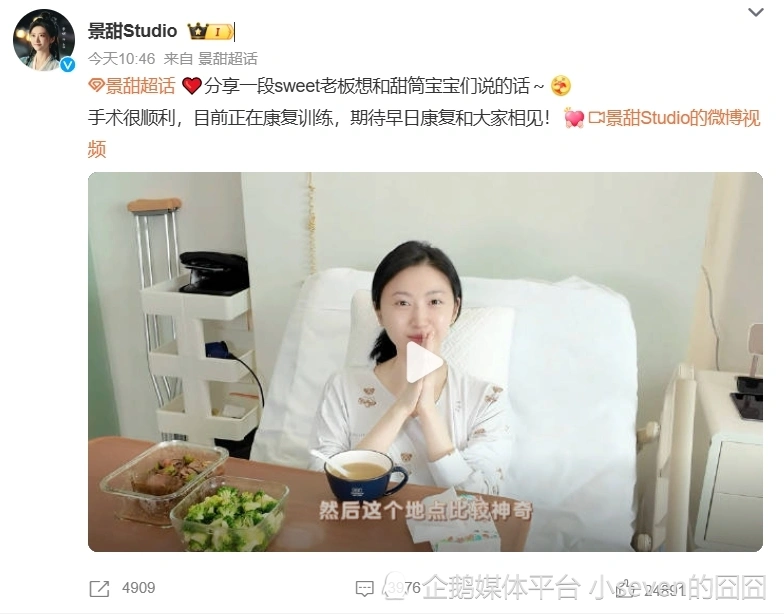The width and height of the screenshot is (784, 614).
Task: Open 景甜Studio的微博视频 link
Action: coord(677,118)
